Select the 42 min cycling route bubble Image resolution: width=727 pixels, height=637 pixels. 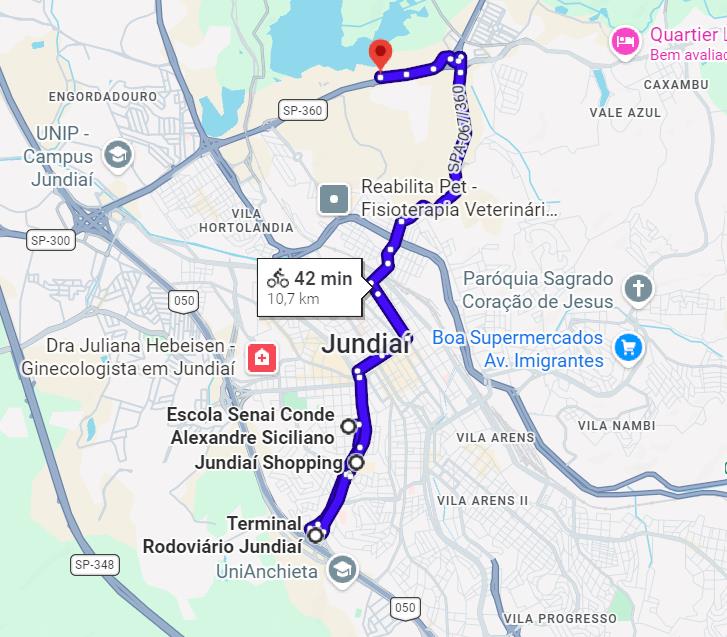(x=309, y=287)
